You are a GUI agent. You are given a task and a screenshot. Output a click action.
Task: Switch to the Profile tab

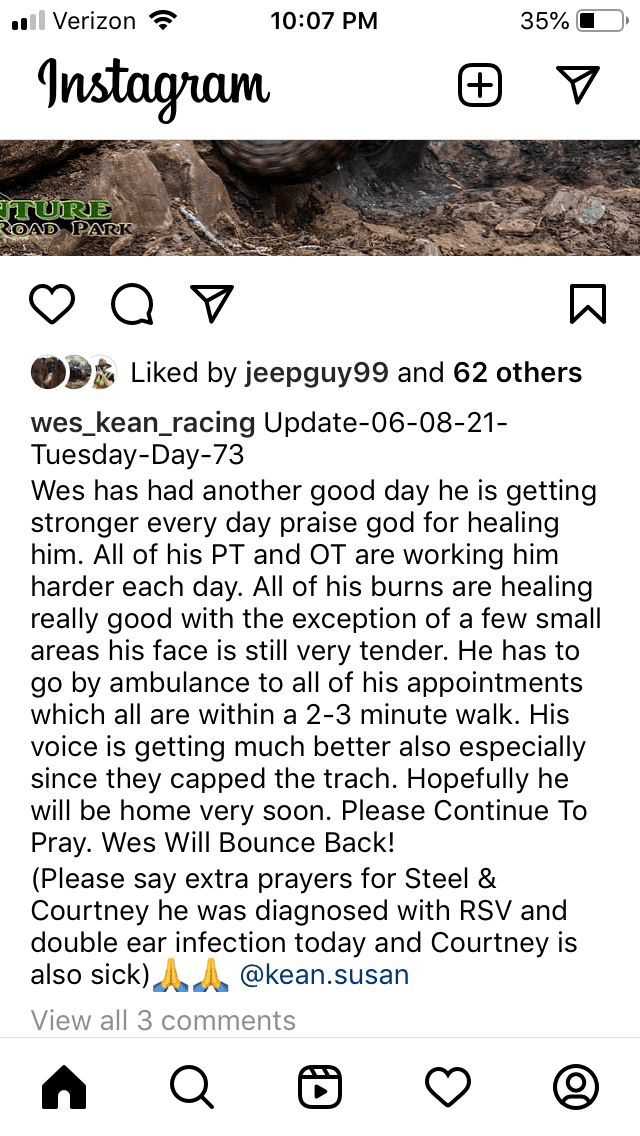(576, 1087)
